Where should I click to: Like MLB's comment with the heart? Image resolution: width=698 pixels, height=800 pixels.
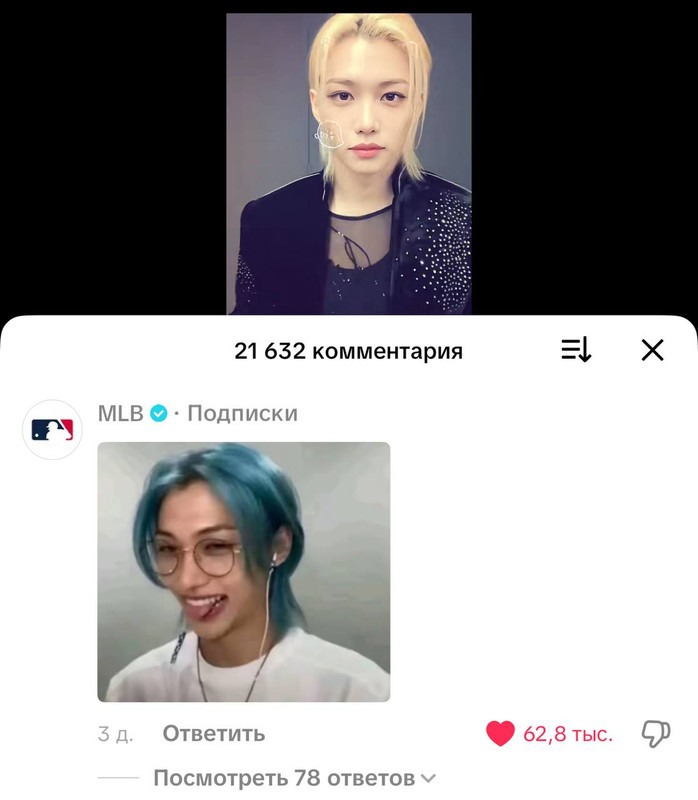[x=500, y=734]
